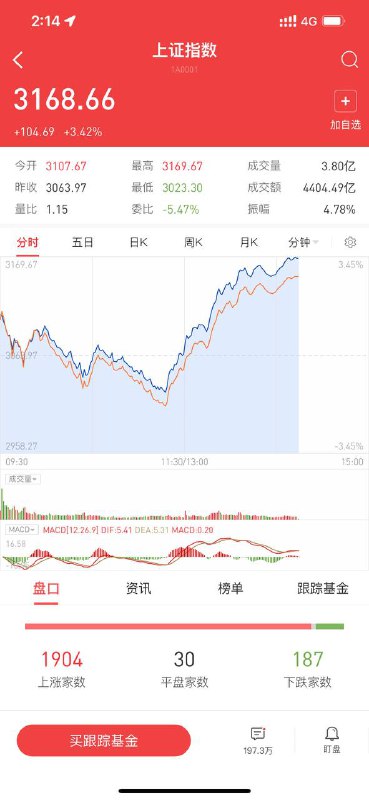Switch to the 日K chart
The image size is (369, 800).
point(138,242)
